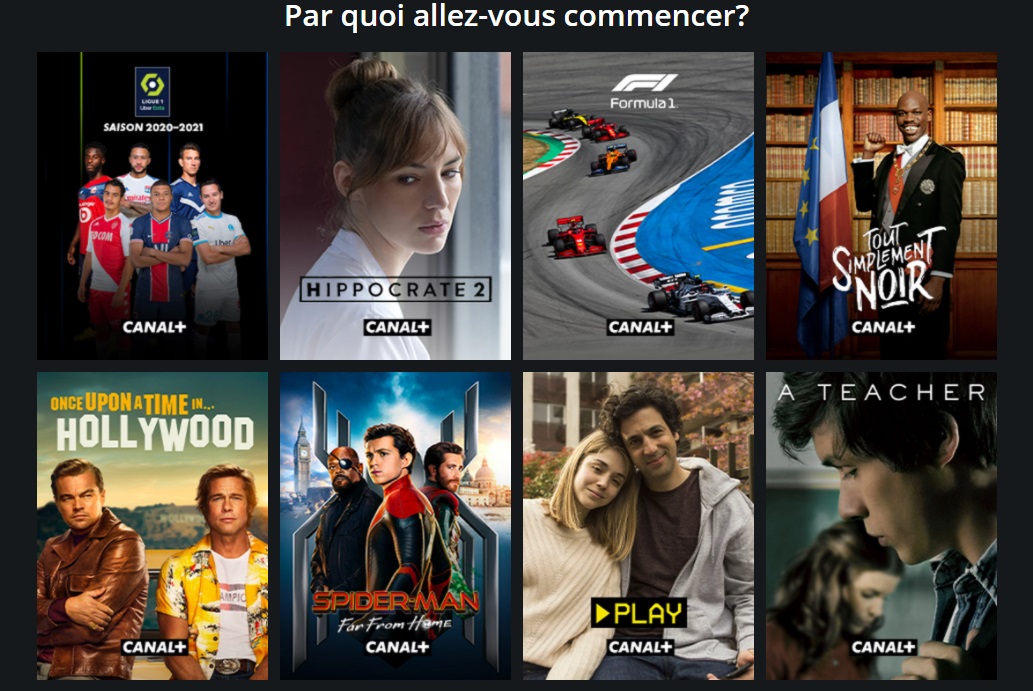Open Once Upon a Time in Hollywood
Screen dimensions: 1033x691
[152, 526]
